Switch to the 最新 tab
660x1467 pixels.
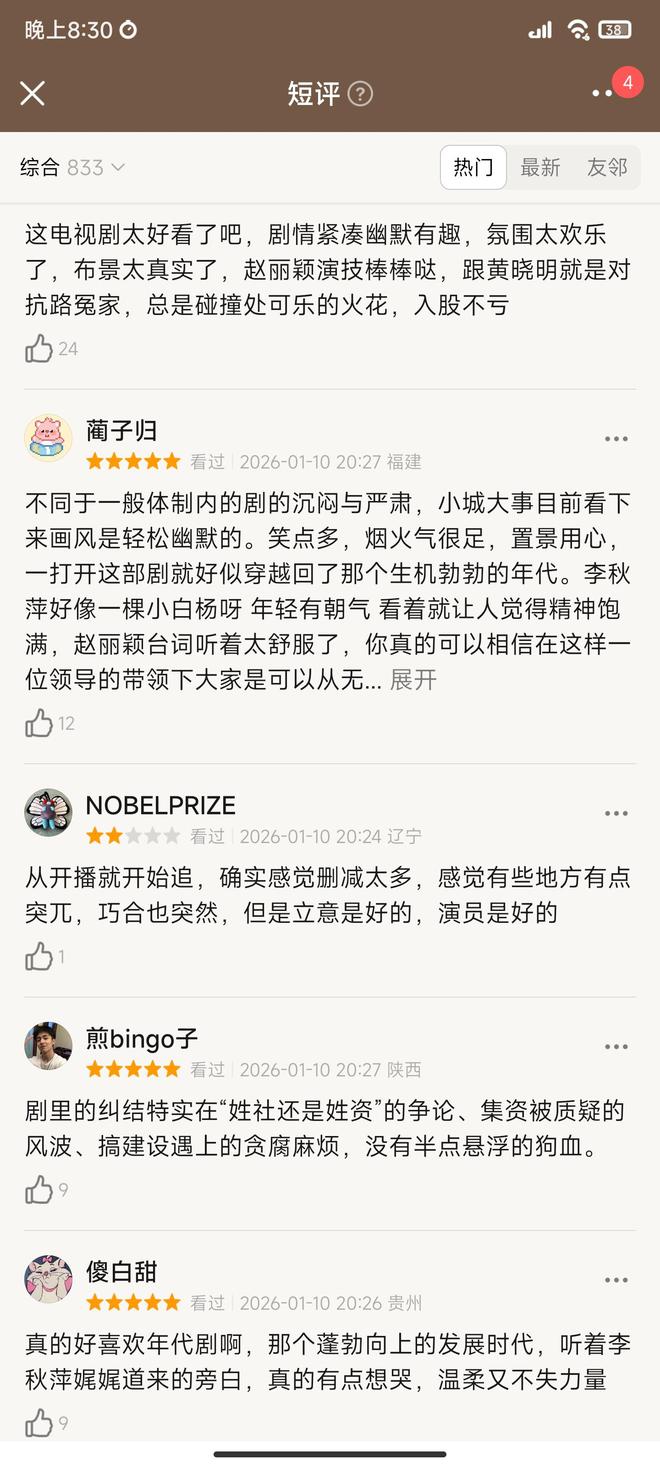coord(540,167)
